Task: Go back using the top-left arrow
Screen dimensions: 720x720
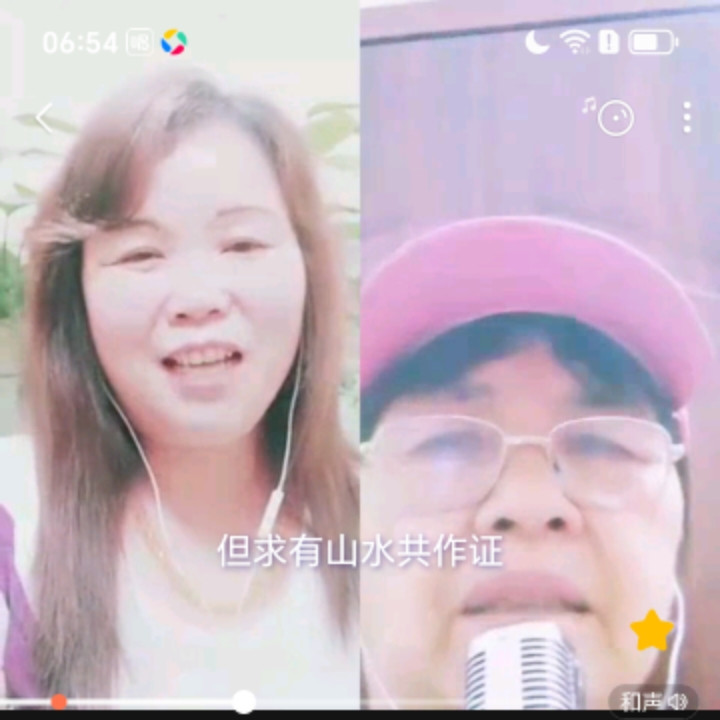Action: click(x=44, y=118)
